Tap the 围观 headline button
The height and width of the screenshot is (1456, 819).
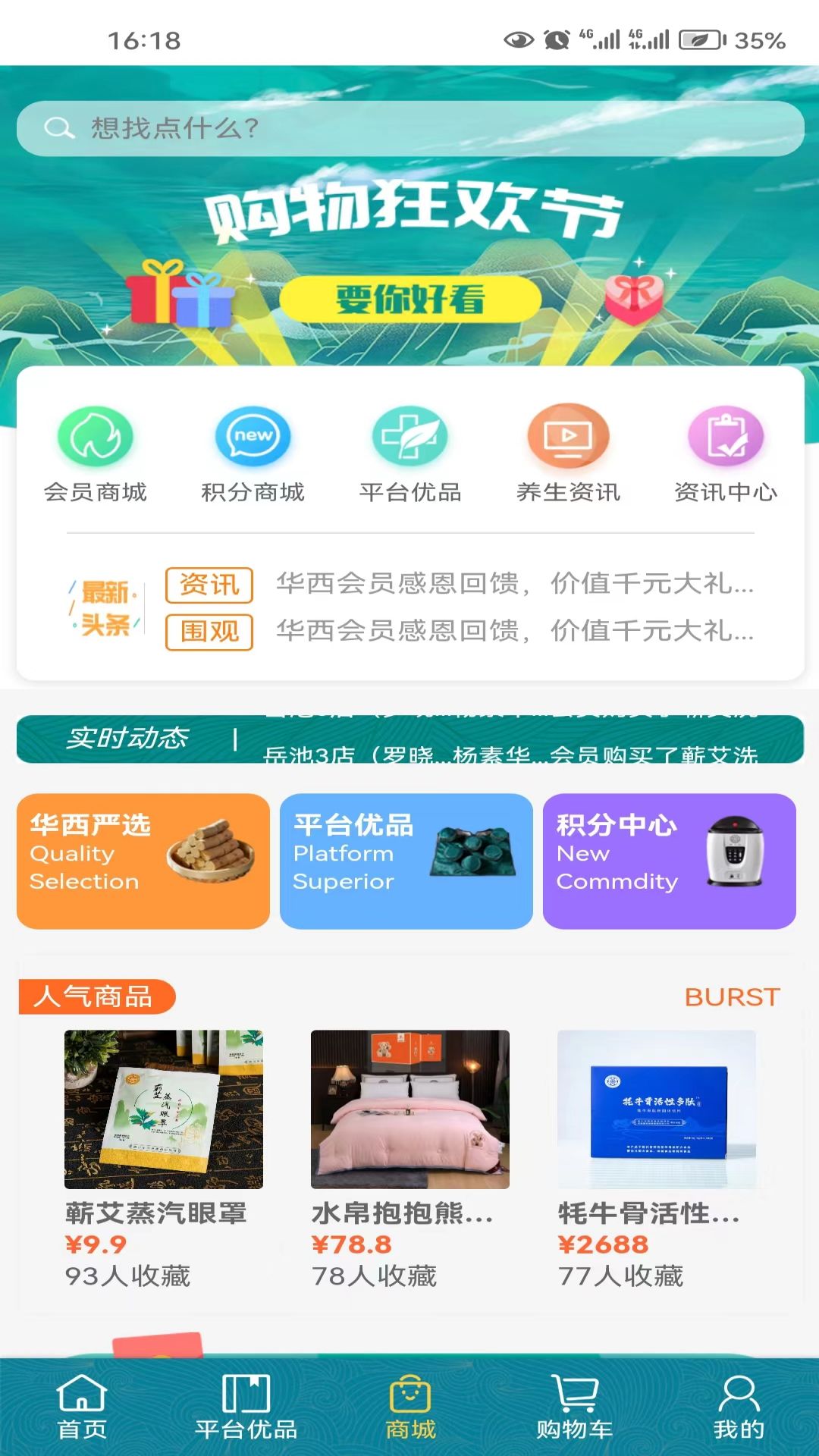(x=209, y=632)
